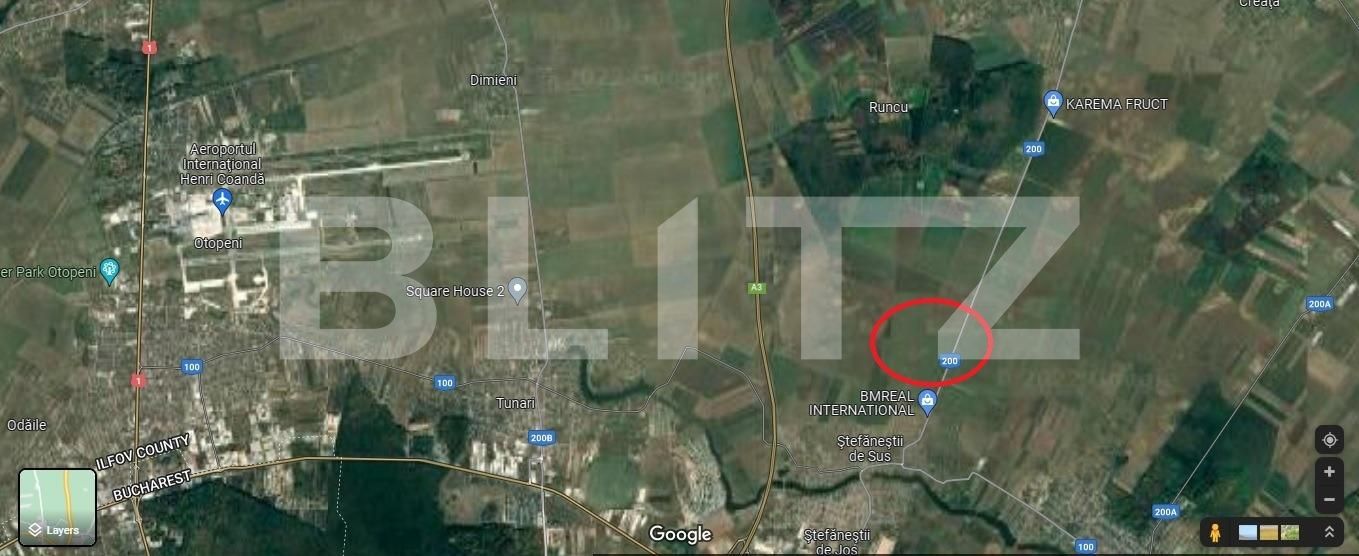
Task: Open the KAREMA FRUCT place pin
Action: tap(1052, 102)
